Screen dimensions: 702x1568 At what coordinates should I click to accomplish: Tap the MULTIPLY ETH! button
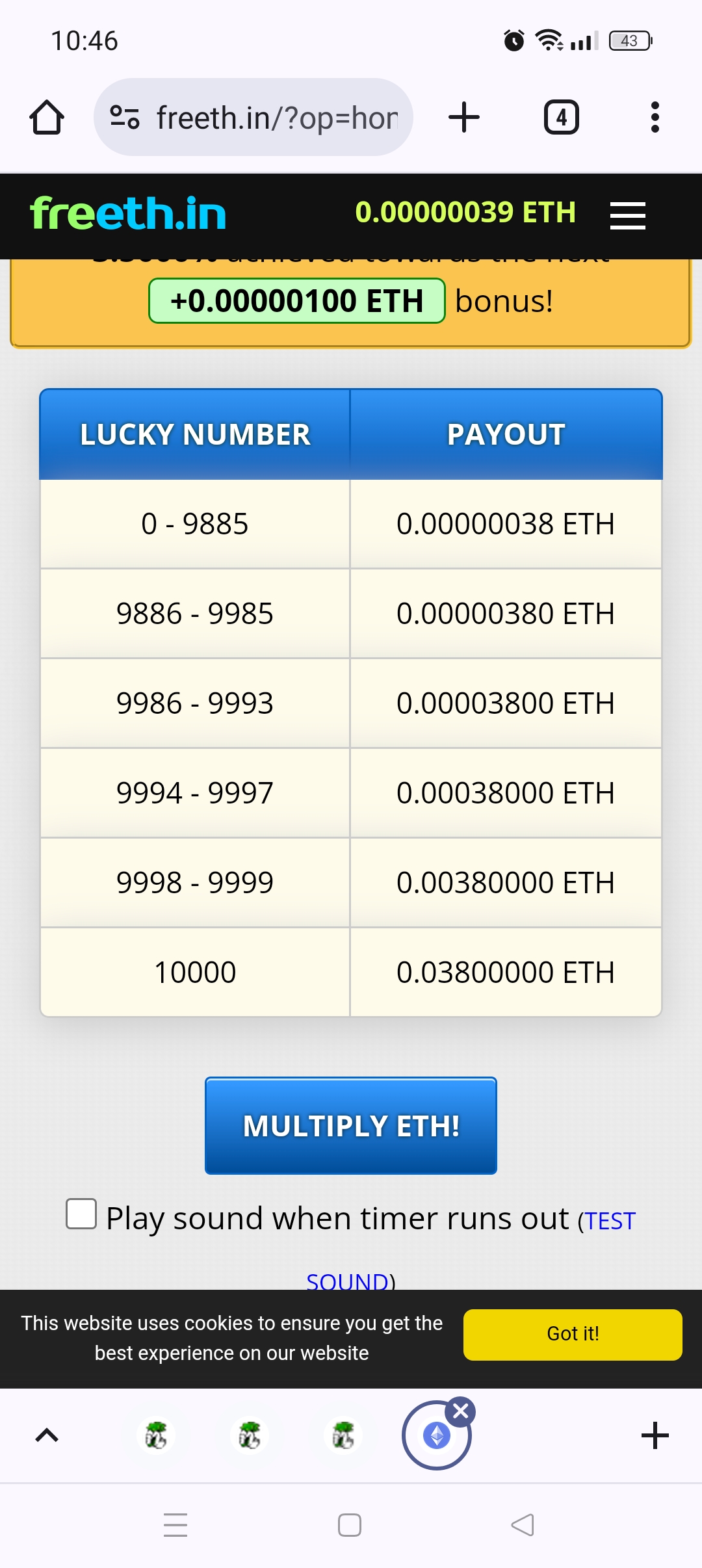coord(351,1125)
